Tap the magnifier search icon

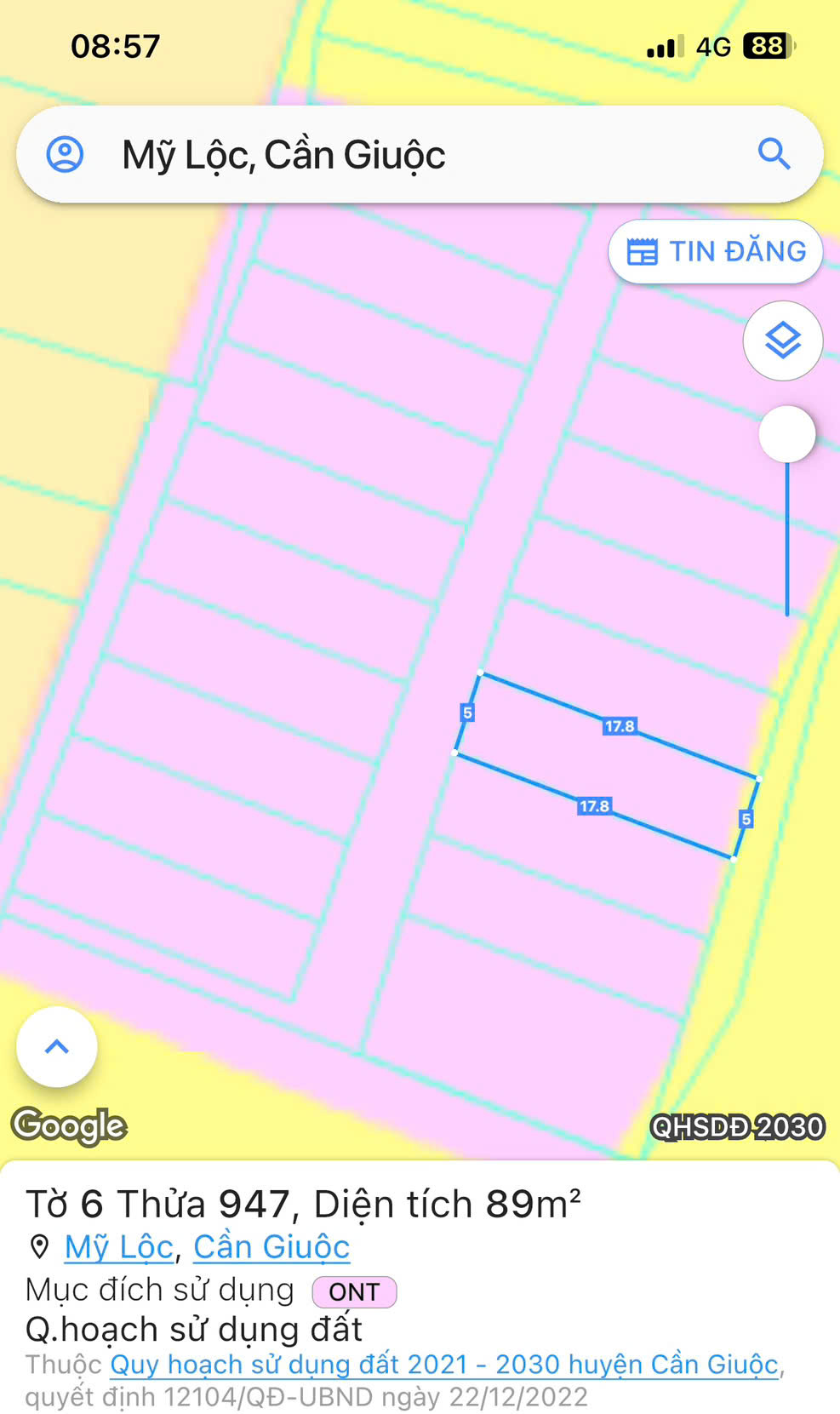tap(774, 154)
